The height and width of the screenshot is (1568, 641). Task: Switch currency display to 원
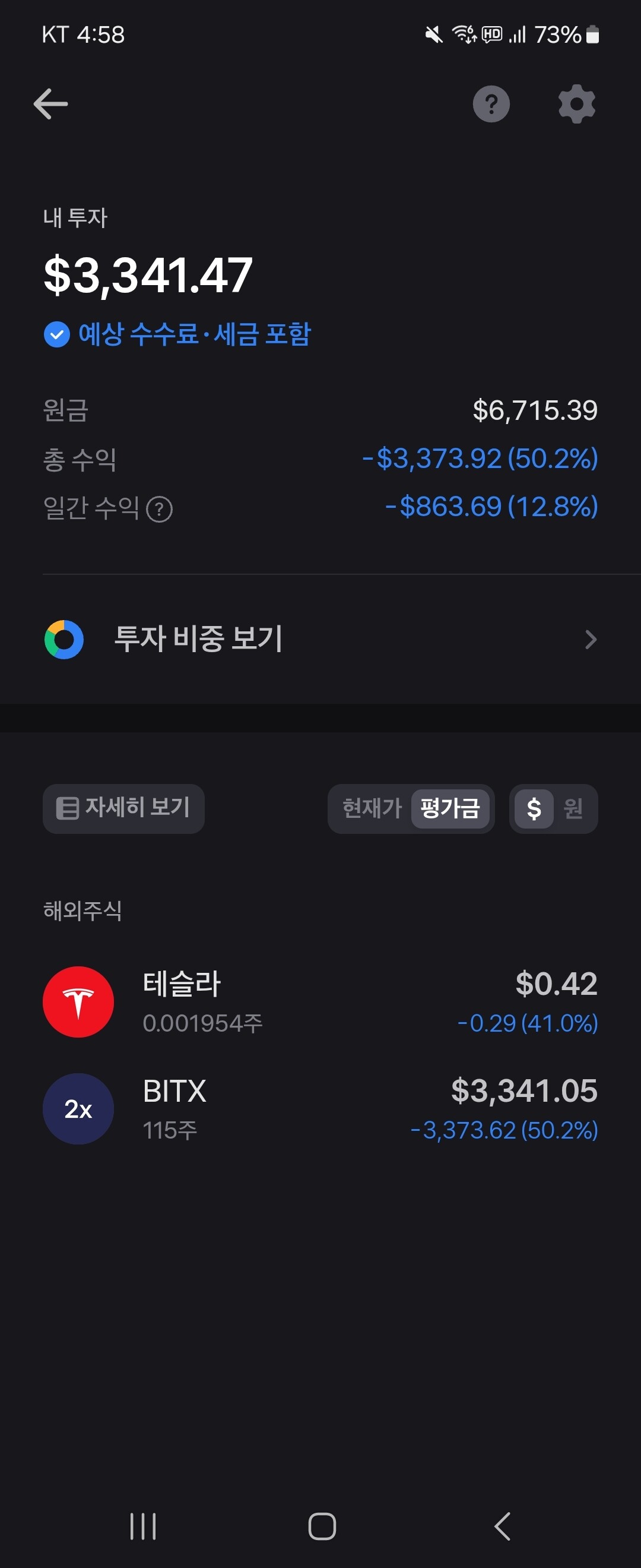(573, 808)
